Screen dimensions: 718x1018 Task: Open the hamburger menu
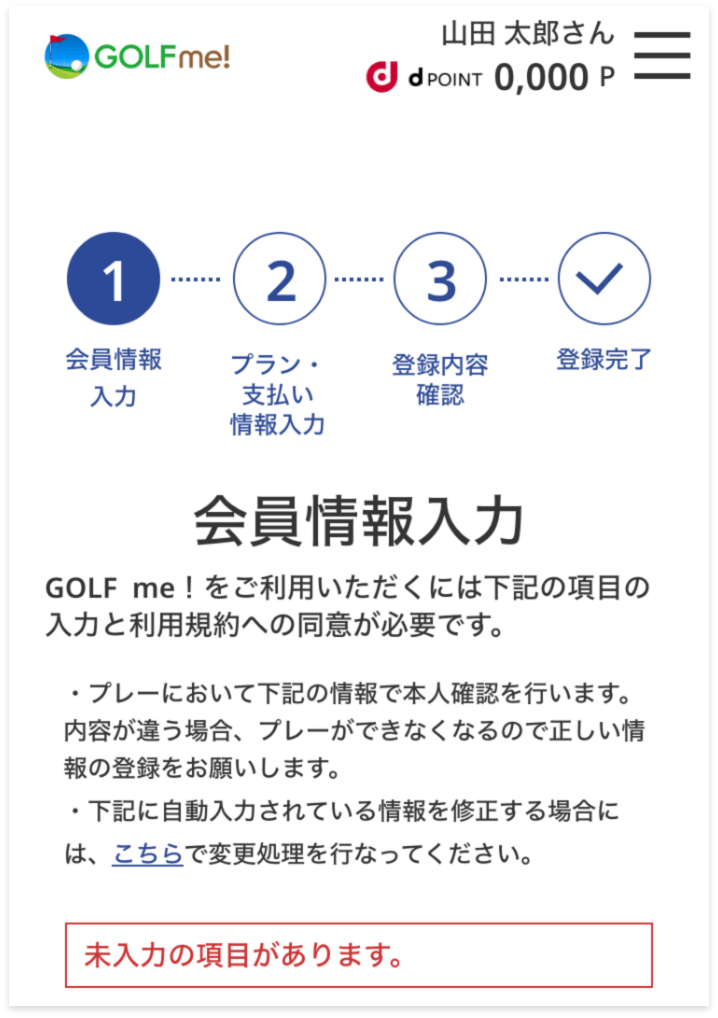[662, 55]
